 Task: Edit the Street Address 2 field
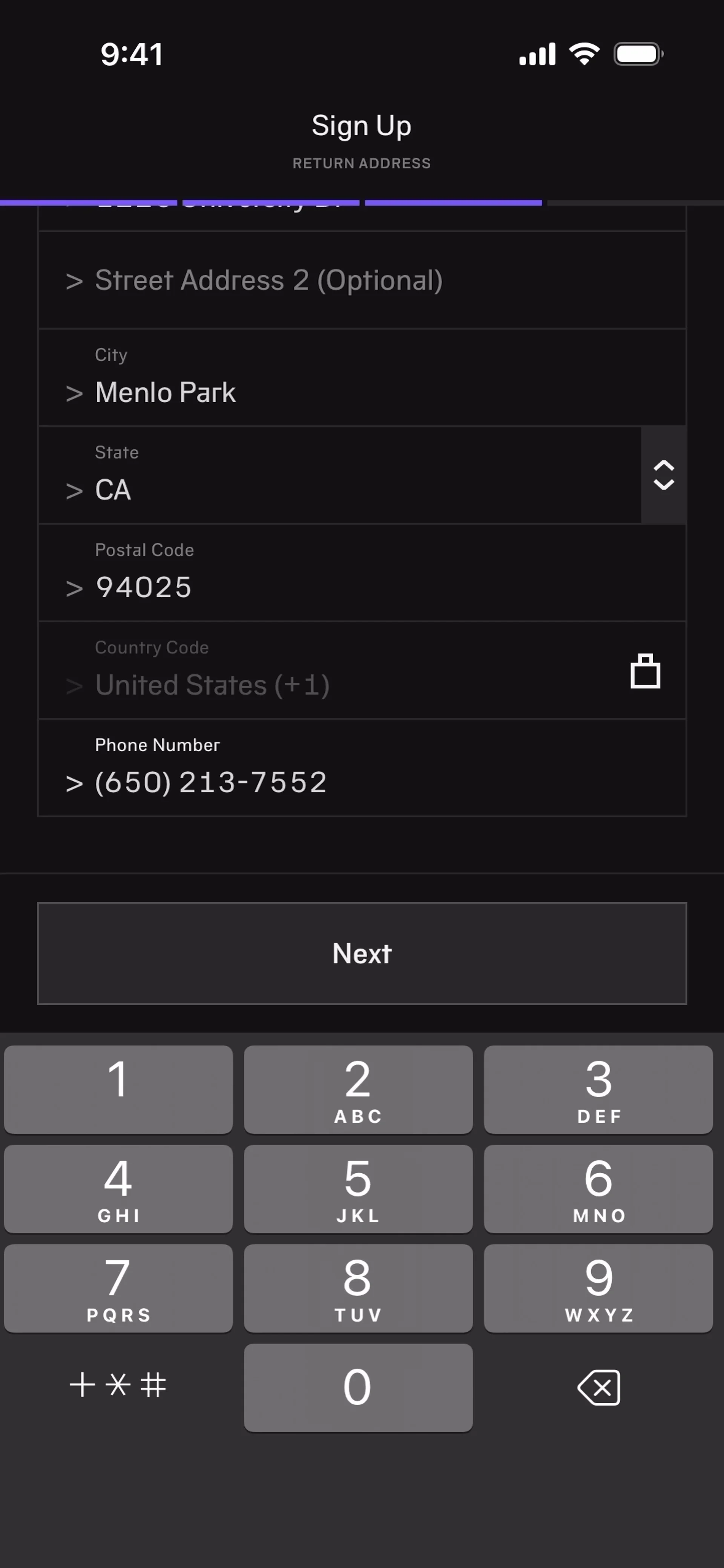point(362,280)
